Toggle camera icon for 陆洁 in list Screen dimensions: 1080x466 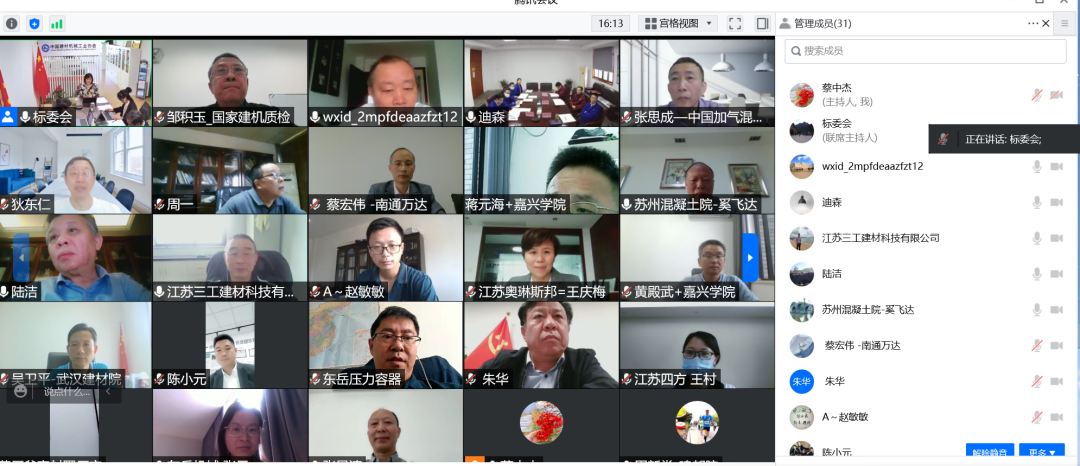[x=1055, y=274]
